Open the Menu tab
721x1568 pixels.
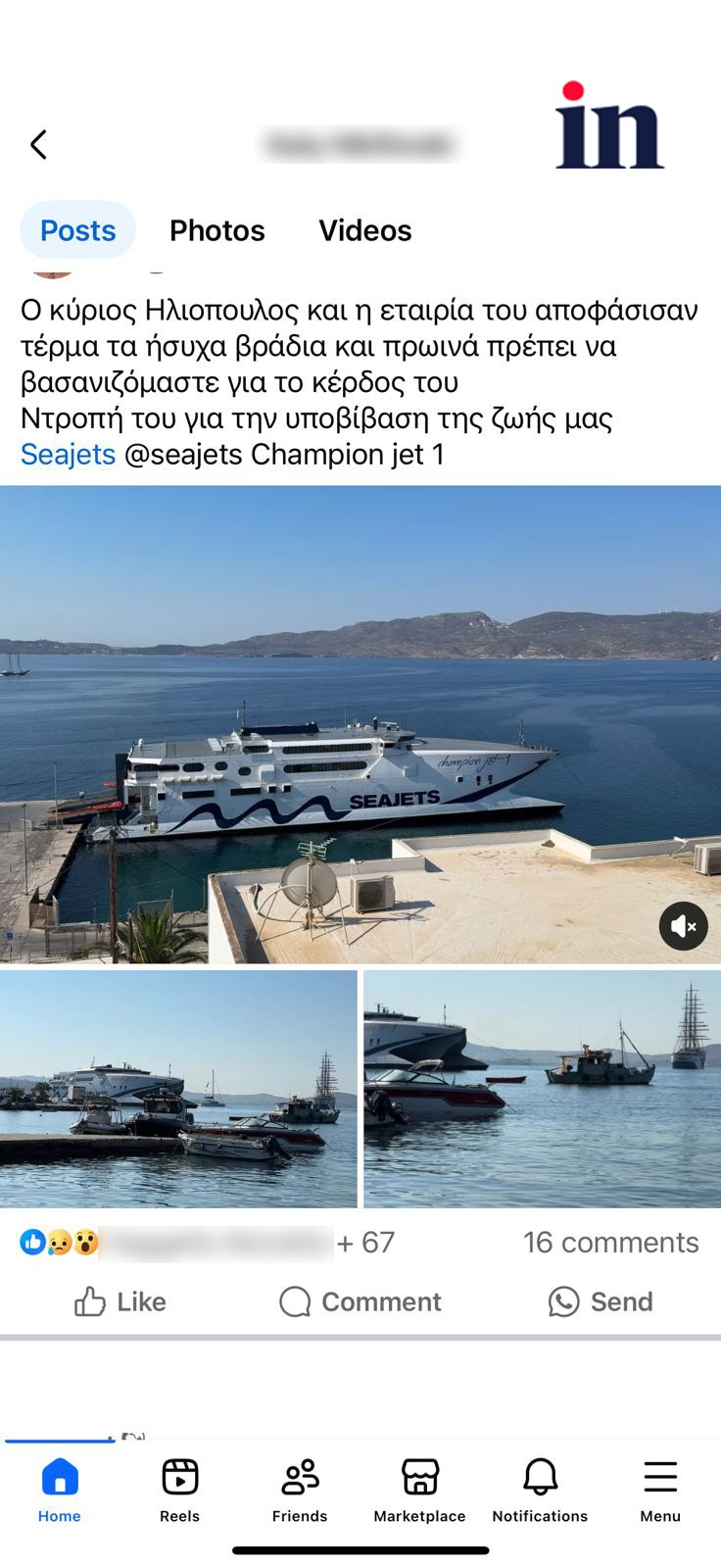(660, 1490)
